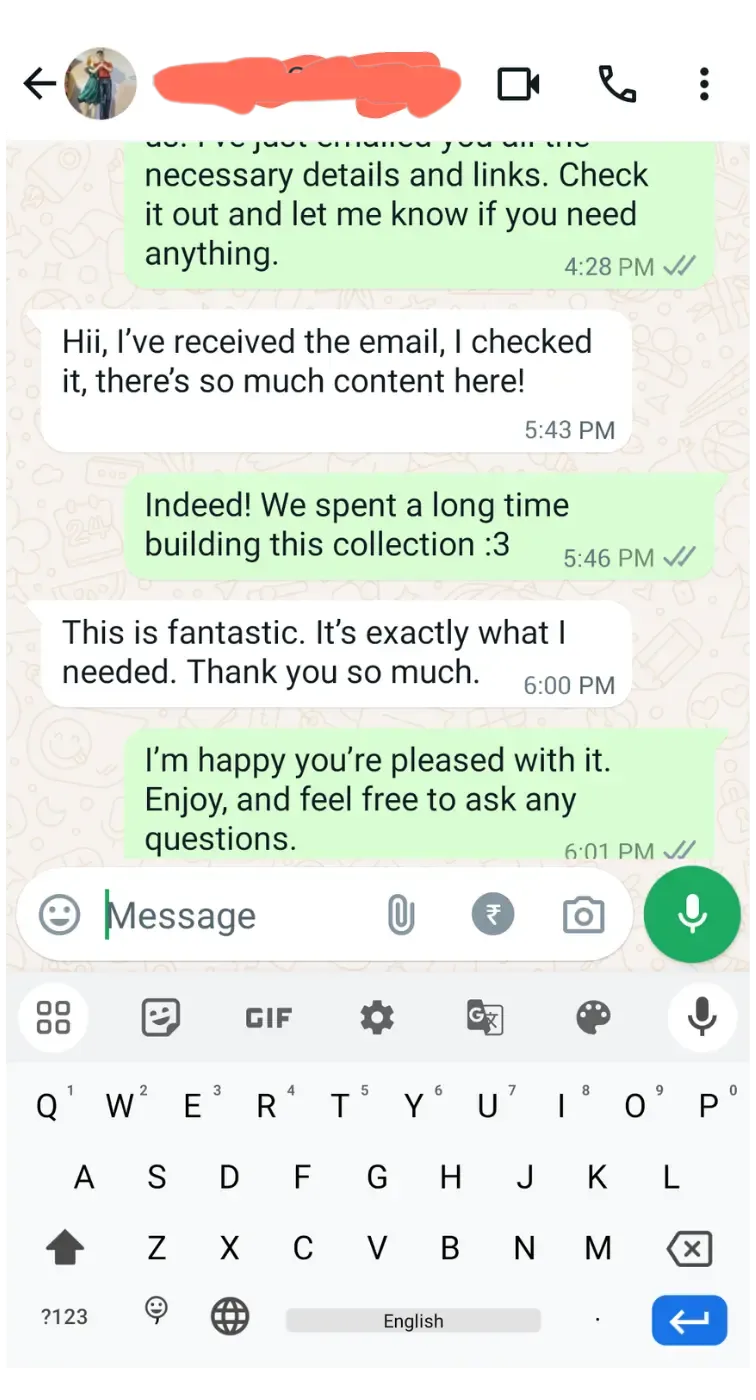Open keyboard's four-square tools menu
The height and width of the screenshot is (1400, 756).
[x=52, y=1018]
